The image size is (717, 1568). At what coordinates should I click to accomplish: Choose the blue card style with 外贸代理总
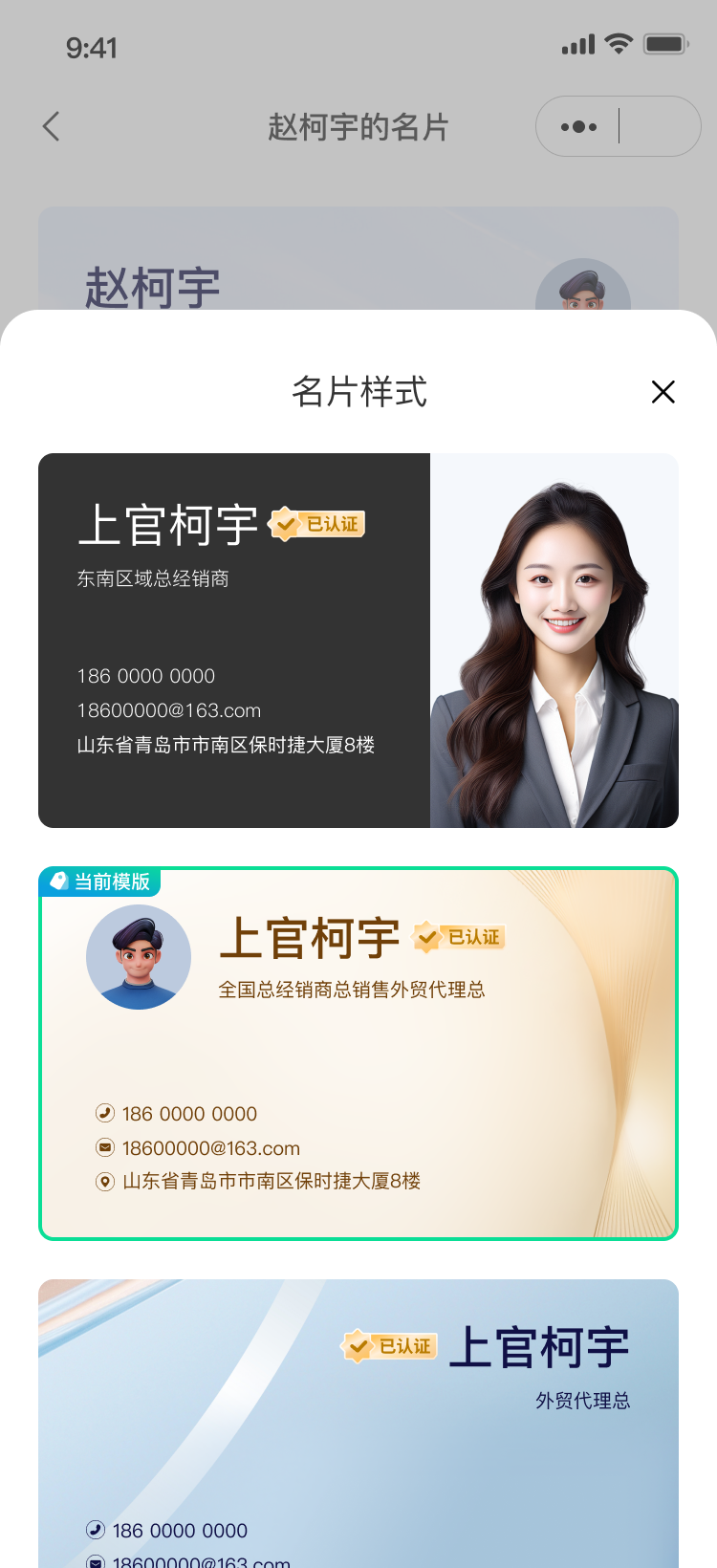click(x=358, y=1425)
